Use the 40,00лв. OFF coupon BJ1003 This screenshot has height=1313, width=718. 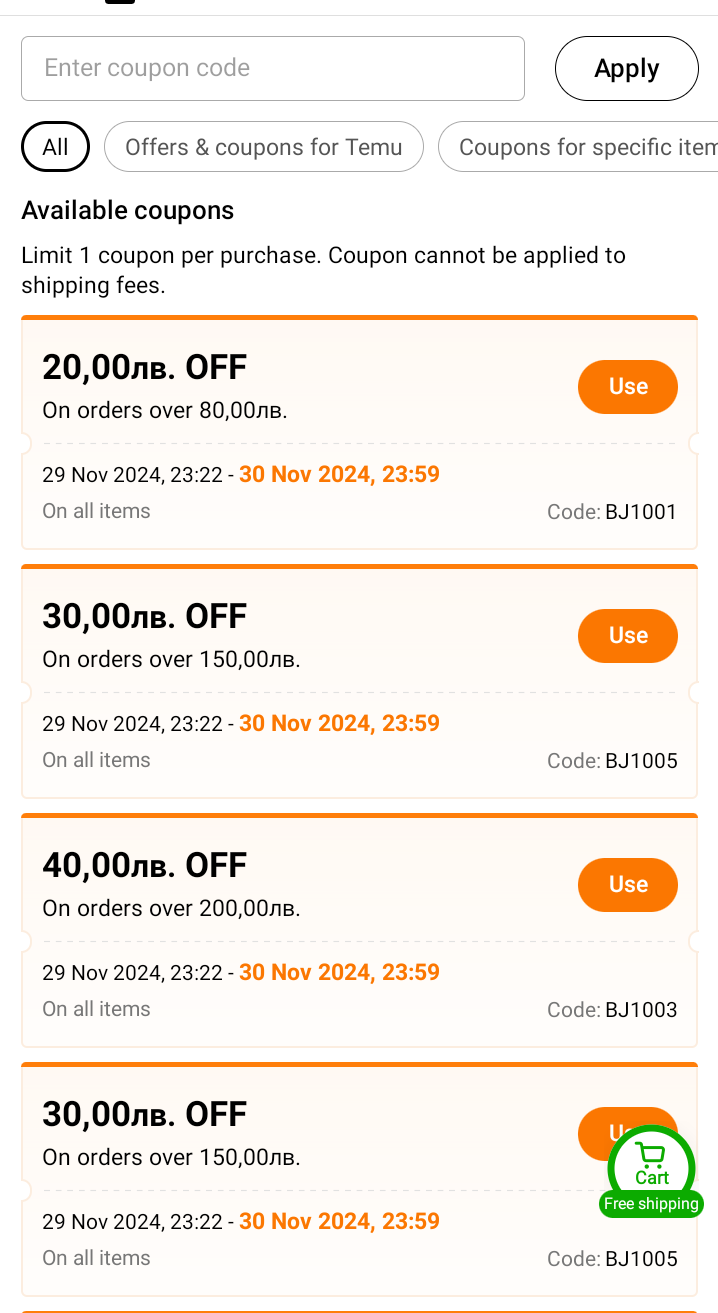click(627, 885)
